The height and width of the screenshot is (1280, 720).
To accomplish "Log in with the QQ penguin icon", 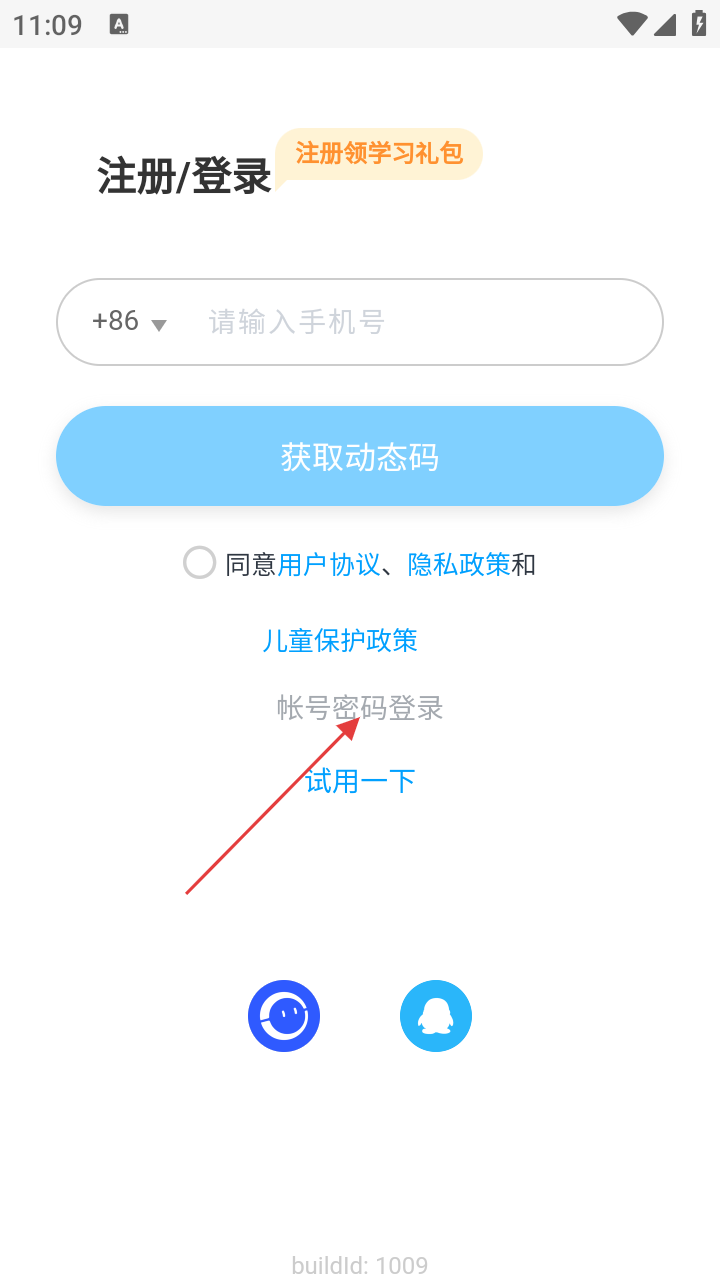I will (436, 1016).
